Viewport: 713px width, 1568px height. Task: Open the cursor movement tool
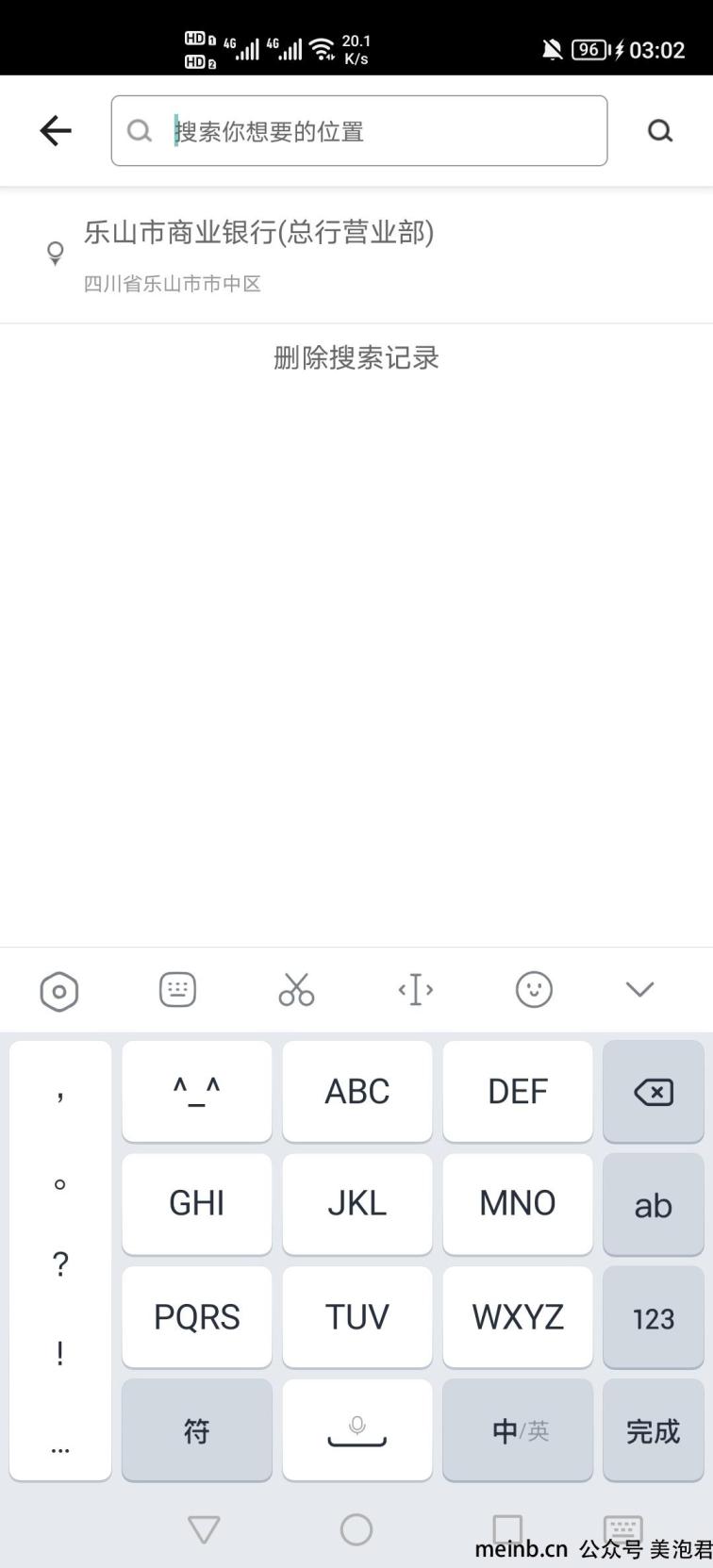415,990
